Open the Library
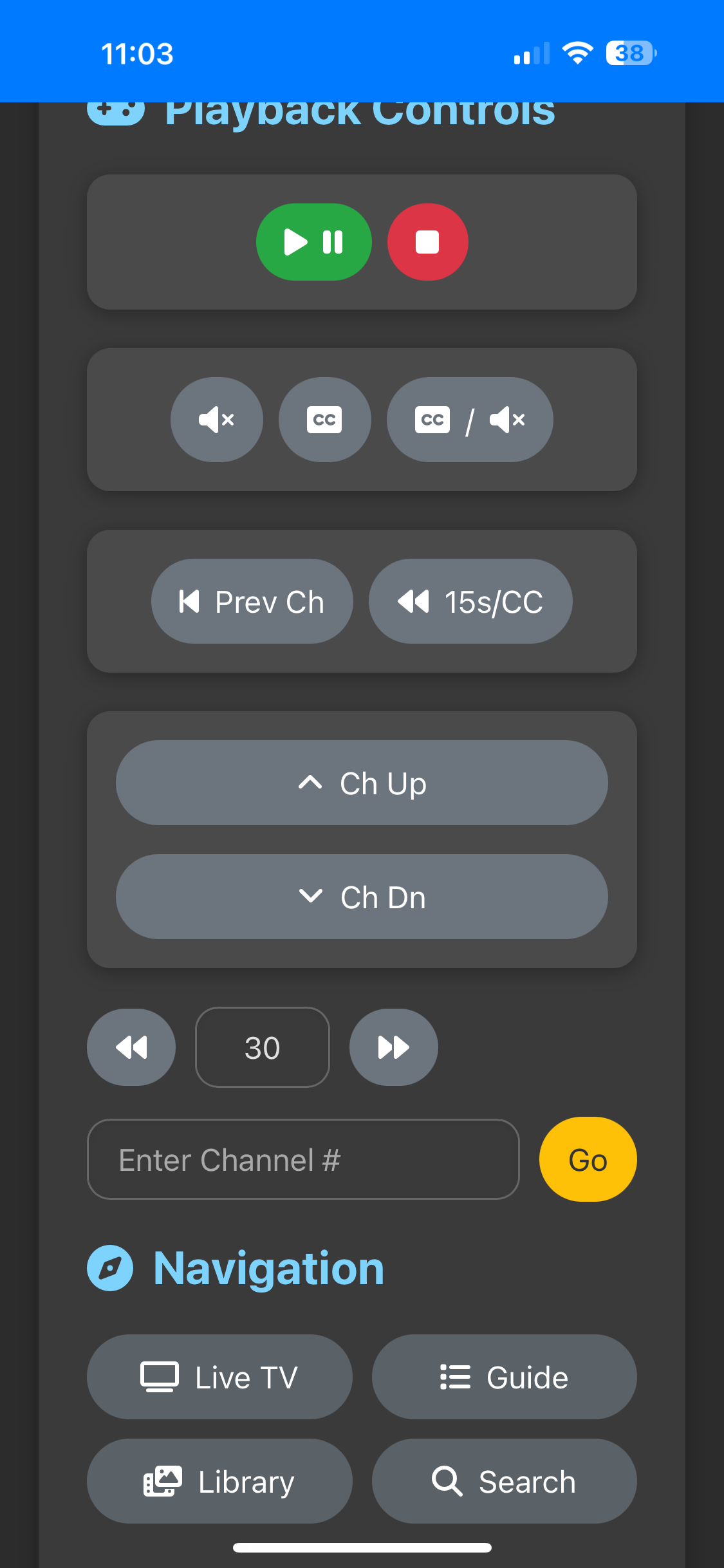Viewport: 724px width, 1568px height. 219,1481
